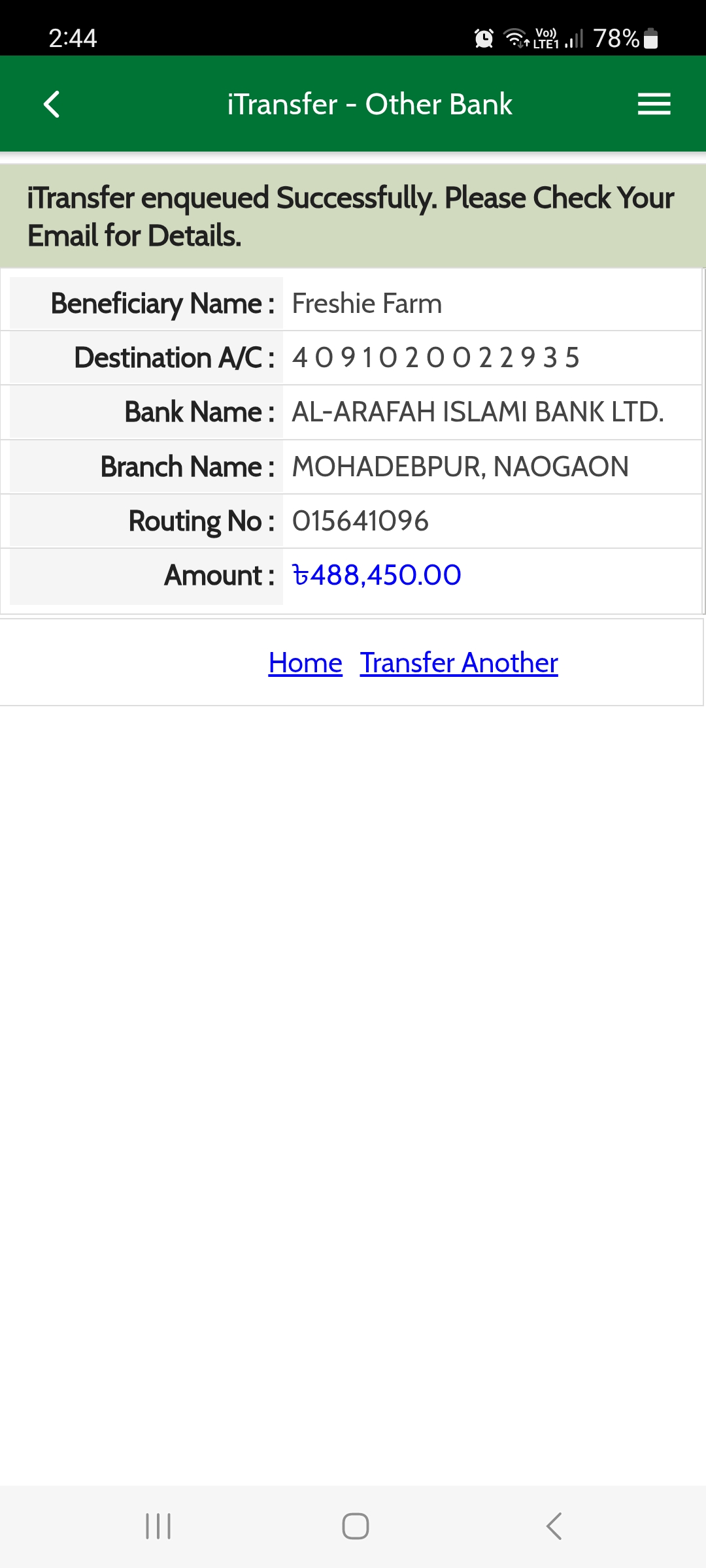
Task: Open the hamburger menu
Action: pos(654,104)
